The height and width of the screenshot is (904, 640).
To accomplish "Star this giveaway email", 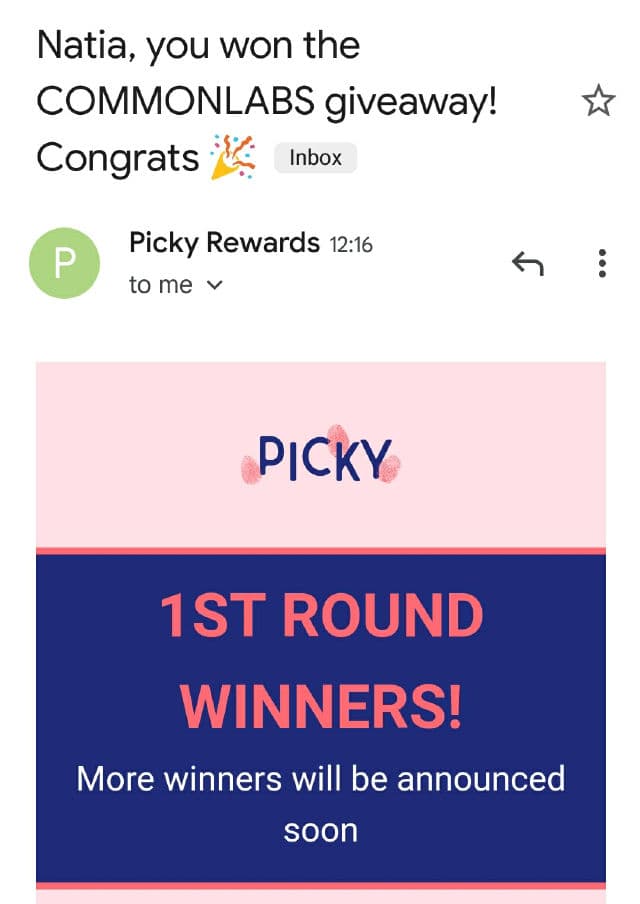I will click(x=598, y=101).
